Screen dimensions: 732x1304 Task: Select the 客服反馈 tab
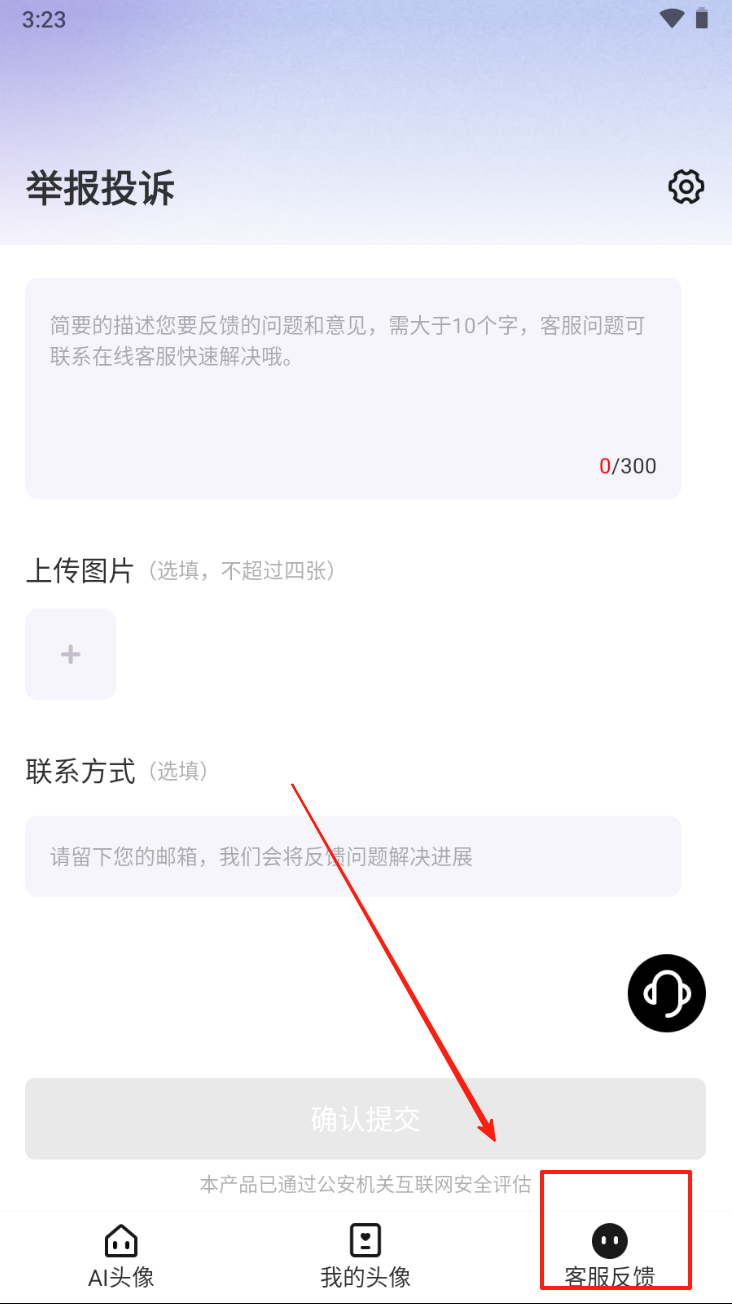(609, 1256)
